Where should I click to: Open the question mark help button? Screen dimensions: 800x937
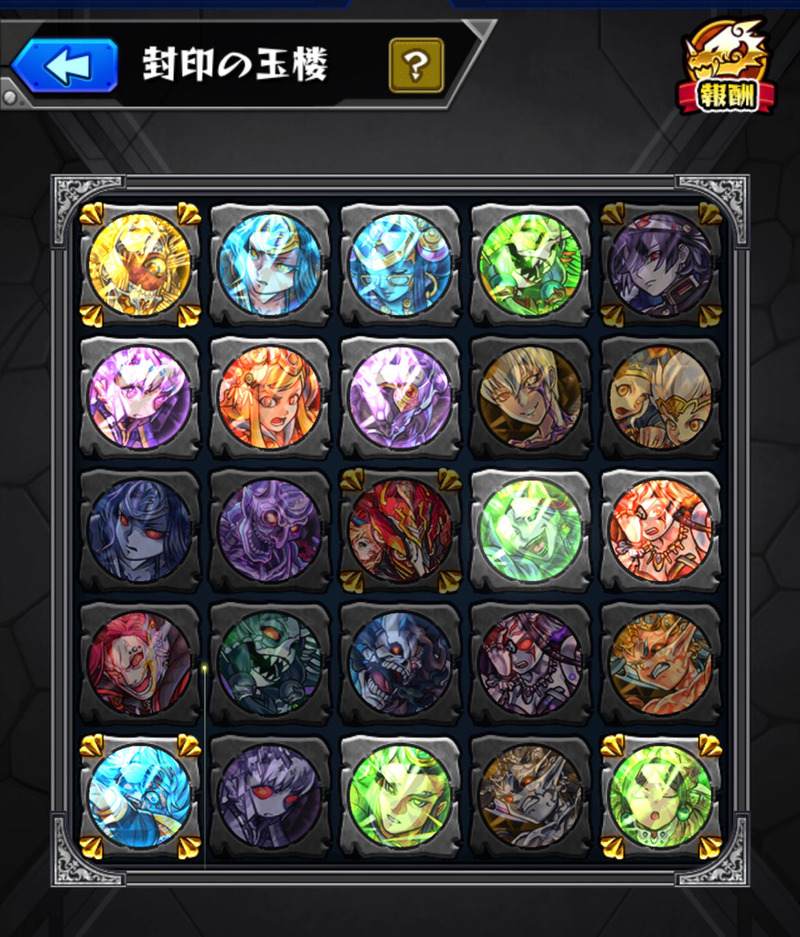[418, 67]
